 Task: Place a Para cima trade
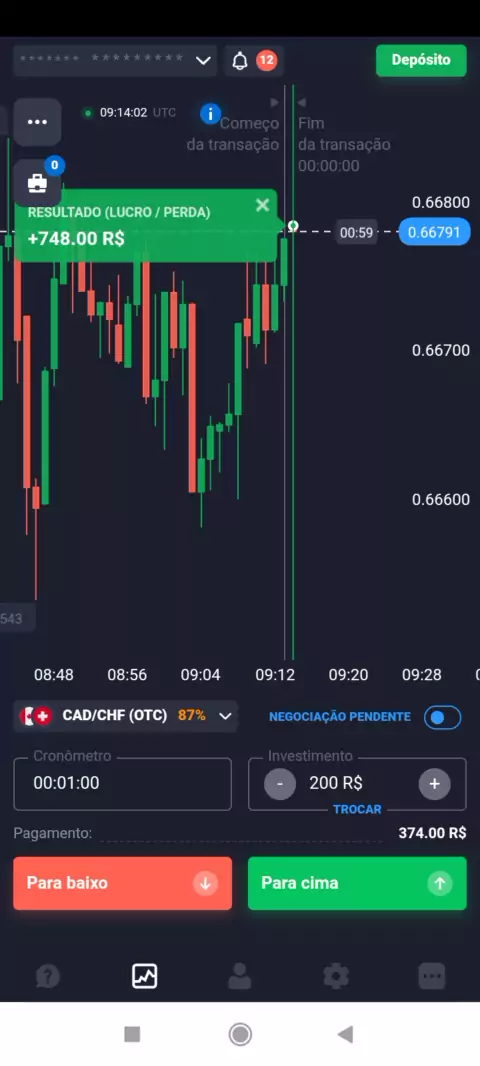click(x=357, y=883)
